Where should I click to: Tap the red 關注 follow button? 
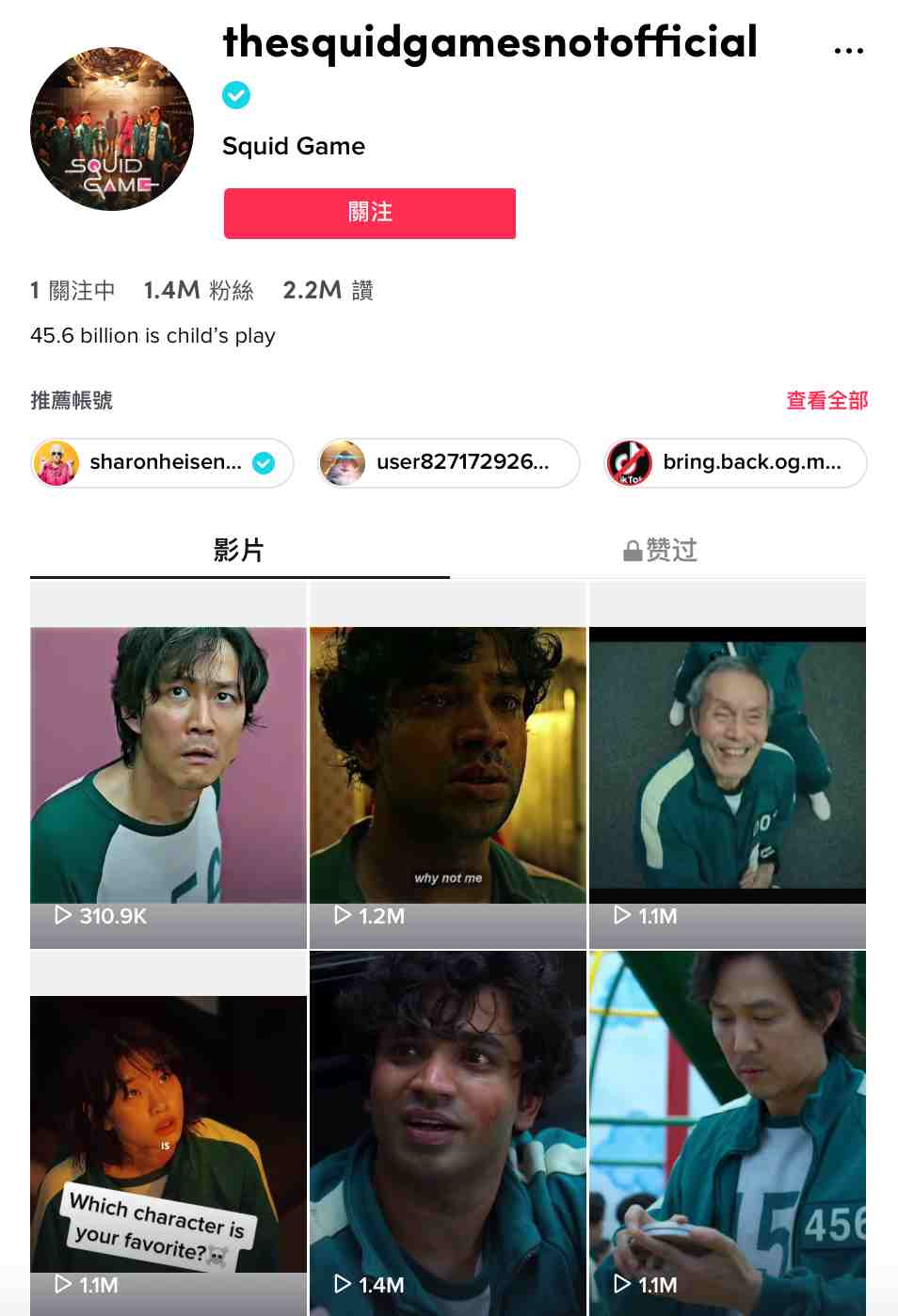pyautogui.click(x=369, y=214)
